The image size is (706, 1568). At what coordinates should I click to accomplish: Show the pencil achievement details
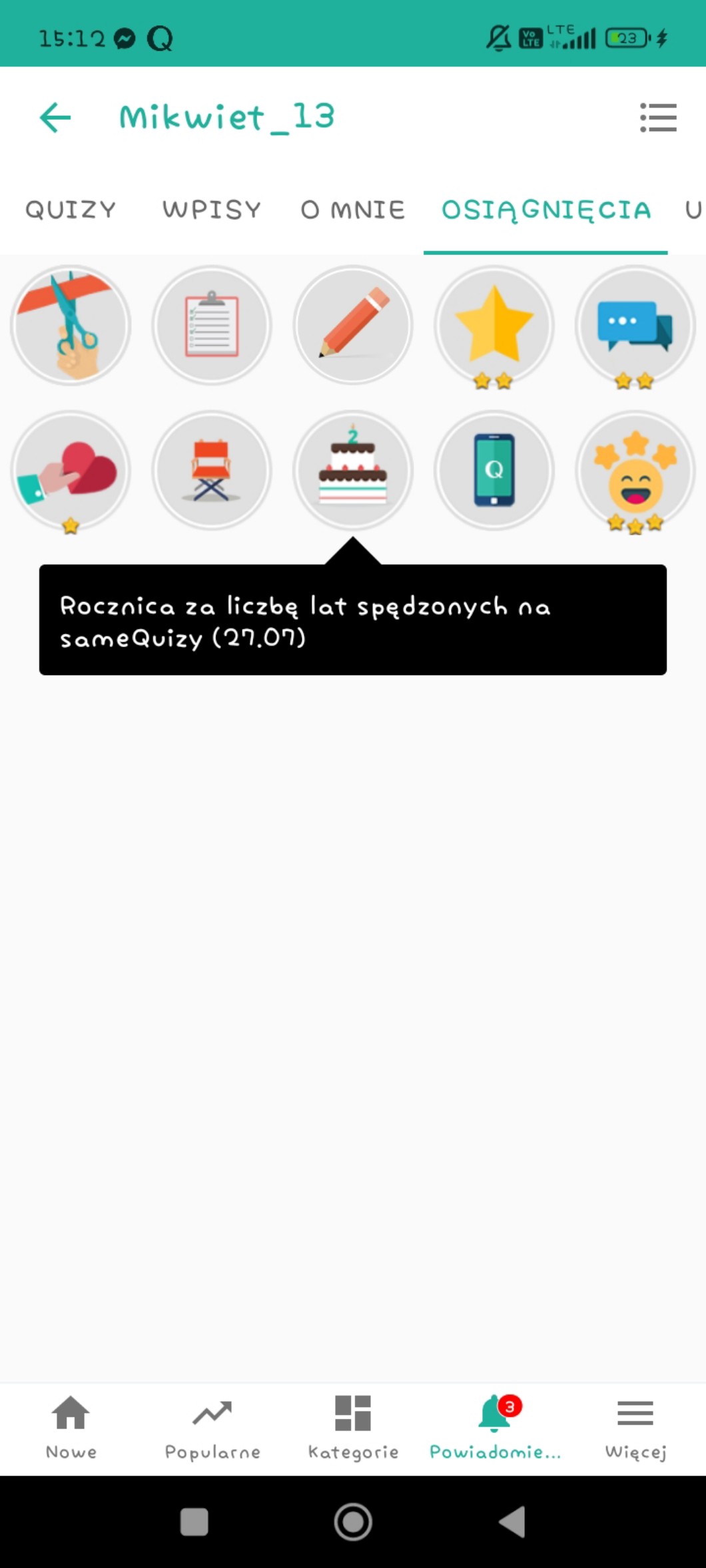pos(353,326)
